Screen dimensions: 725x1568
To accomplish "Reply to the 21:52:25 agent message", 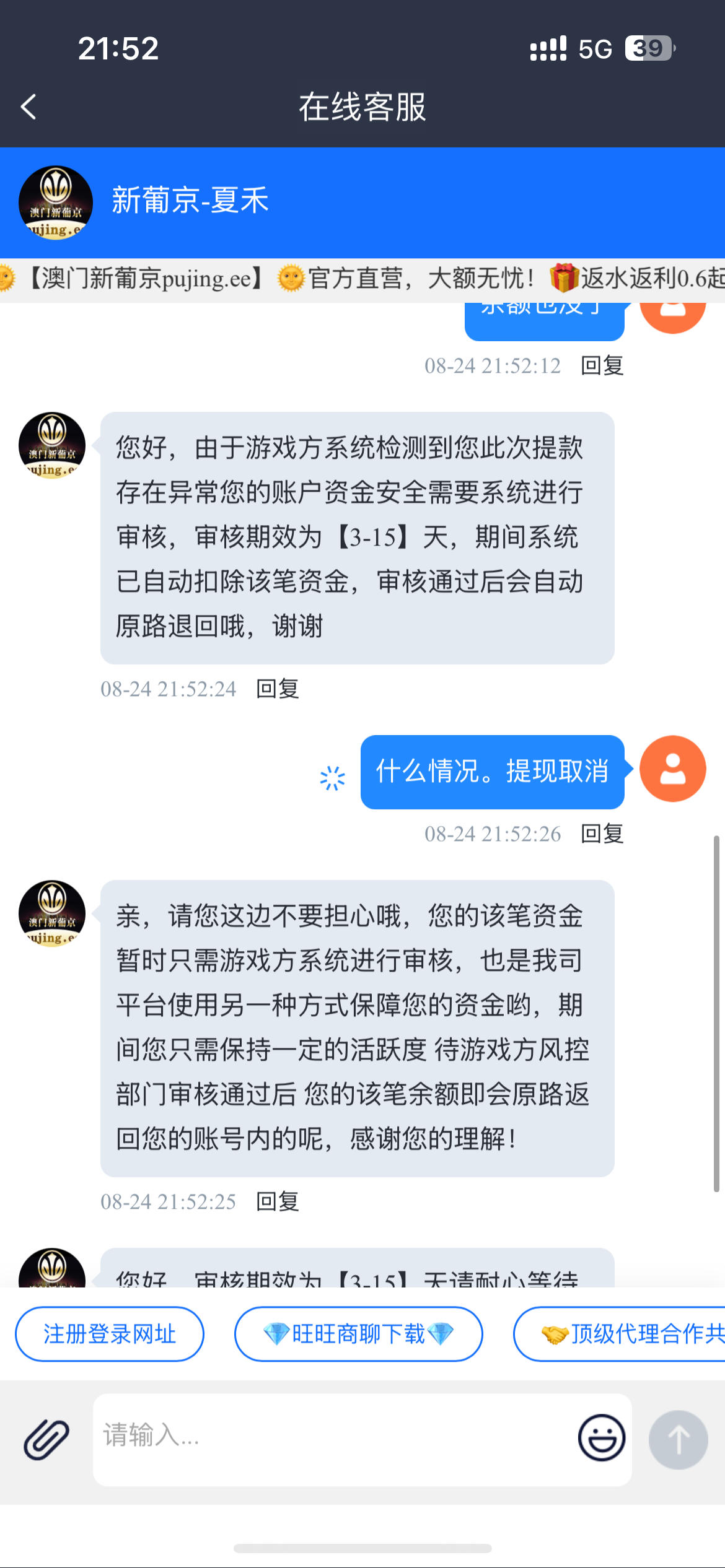I will pyautogui.click(x=278, y=1201).
